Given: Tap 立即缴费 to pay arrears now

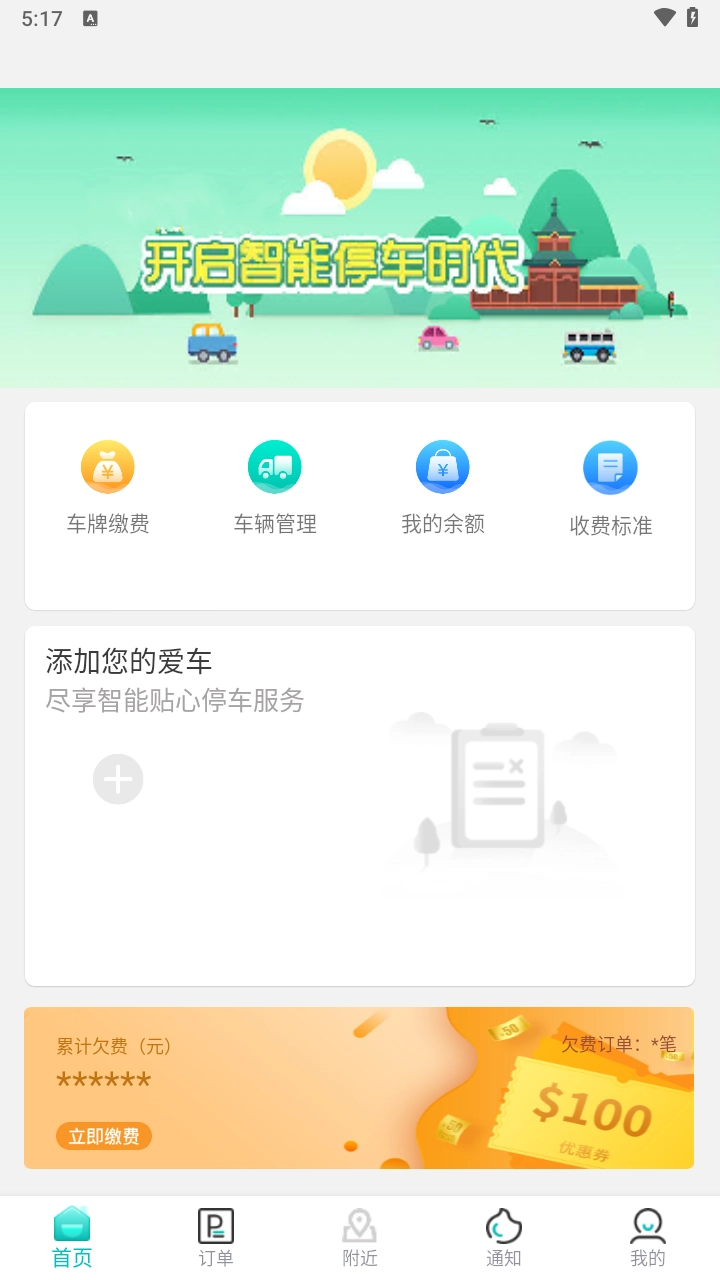Looking at the screenshot, I should [104, 1136].
